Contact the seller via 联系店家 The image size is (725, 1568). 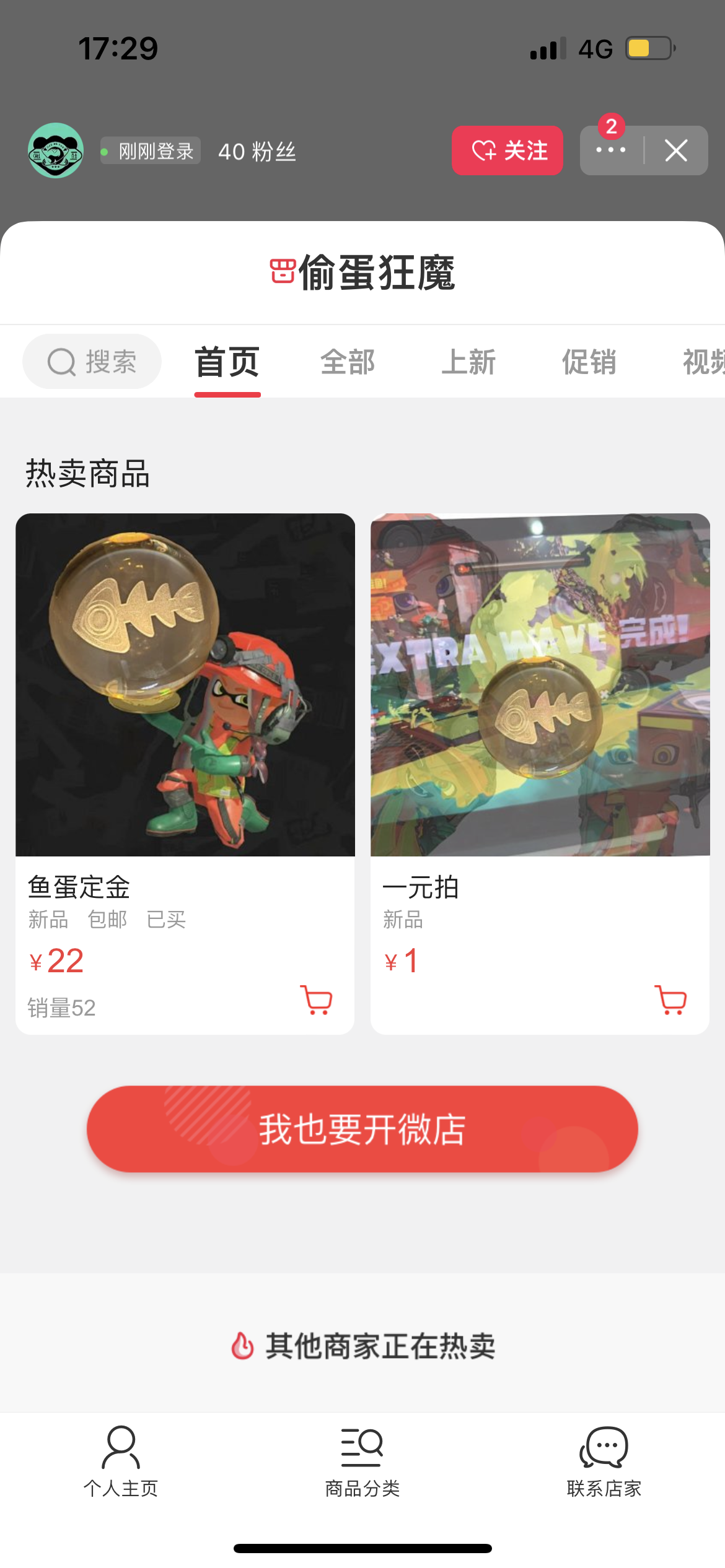pyautogui.click(x=604, y=1461)
